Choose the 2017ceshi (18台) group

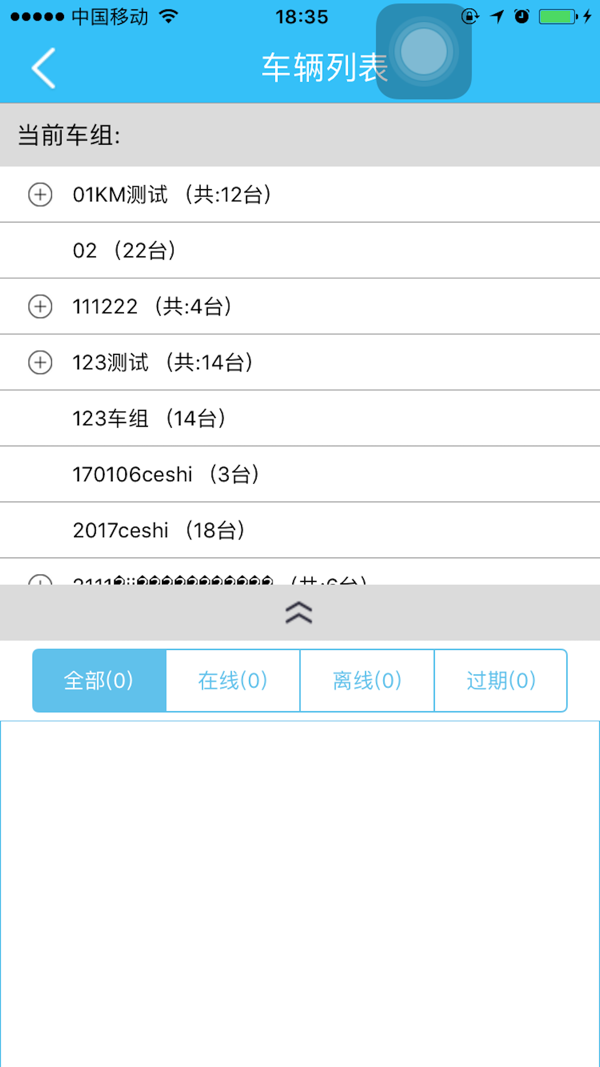click(x=300, y=530)
